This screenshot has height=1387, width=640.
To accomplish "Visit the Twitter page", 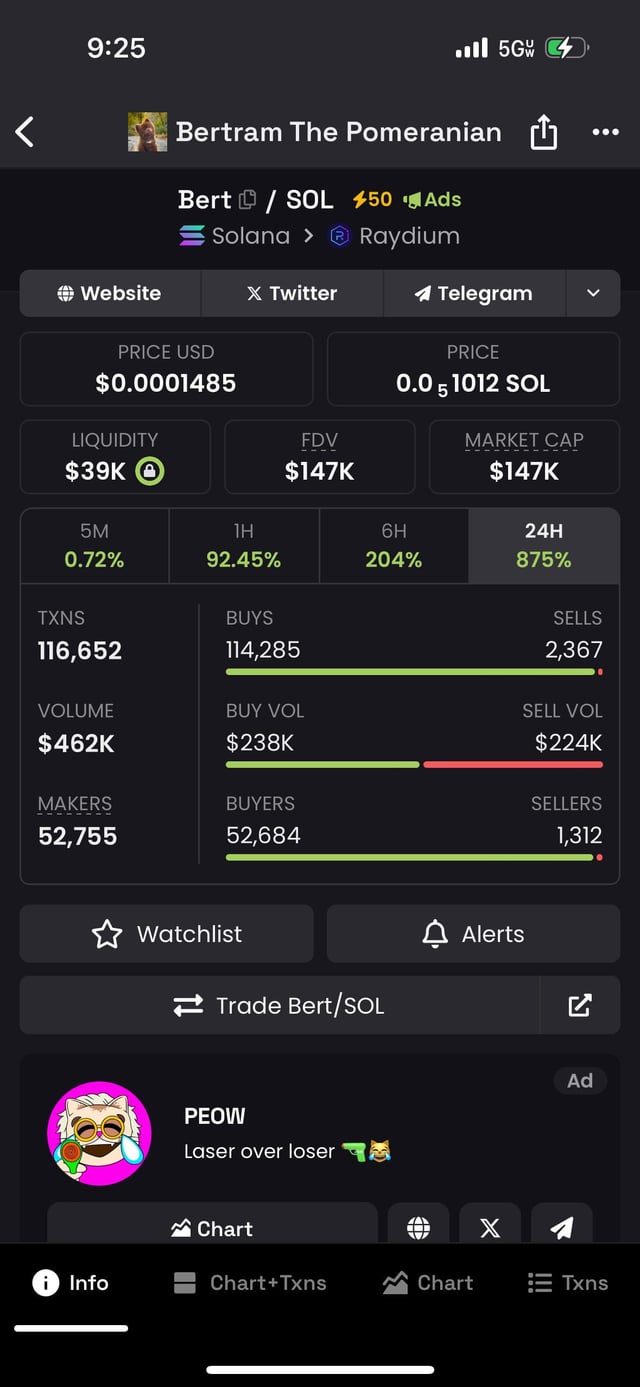I will click(292, 293).
